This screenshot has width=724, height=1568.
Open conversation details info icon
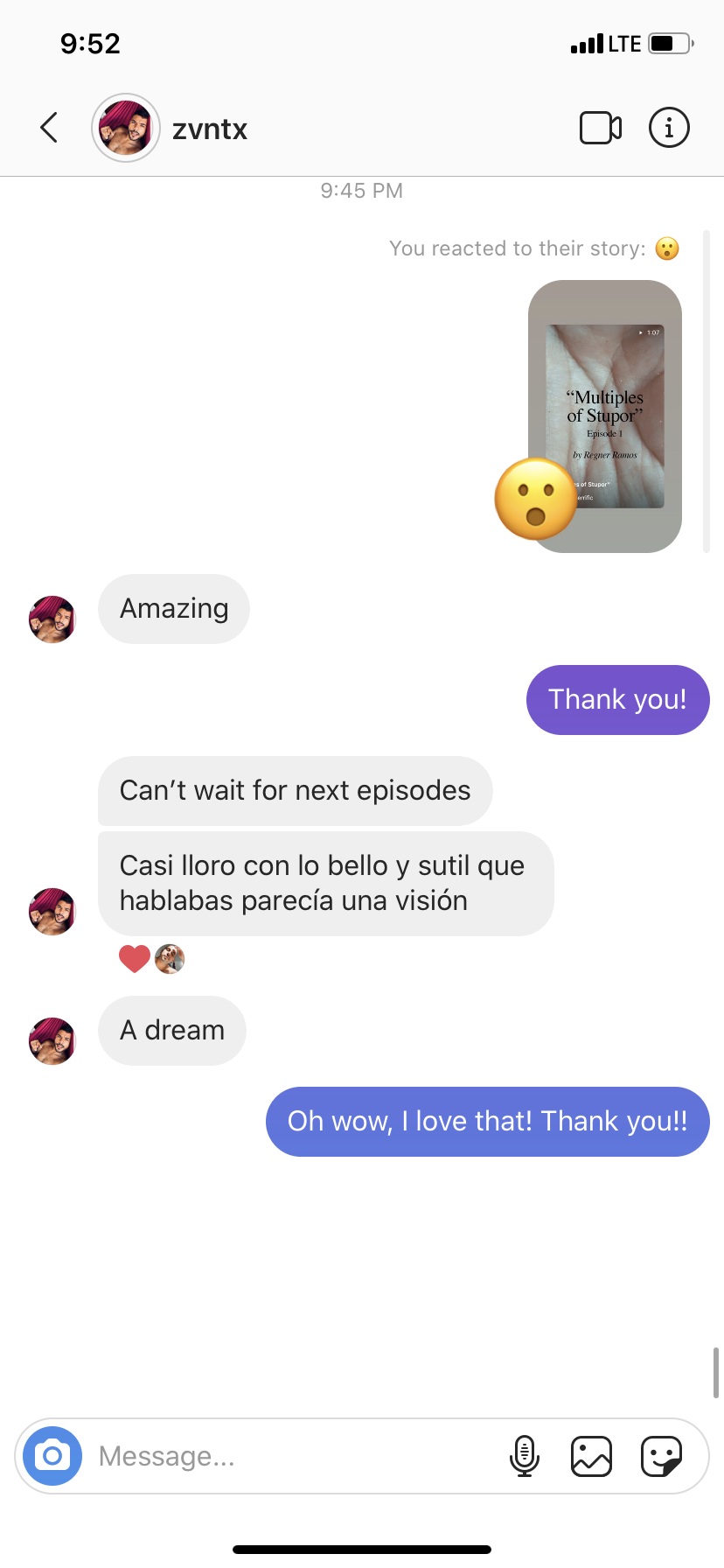coord(669,128)
